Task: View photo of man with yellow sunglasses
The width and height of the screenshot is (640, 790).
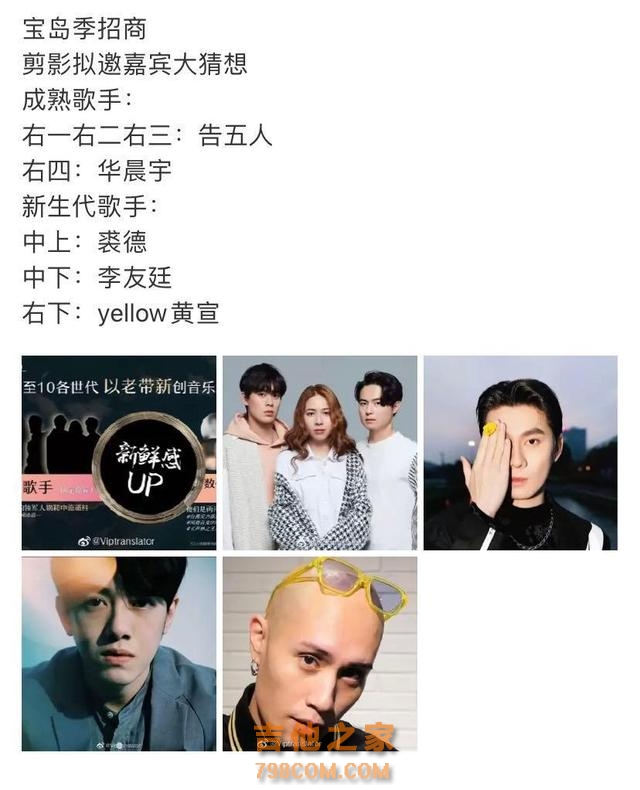Action: point(320,653)
